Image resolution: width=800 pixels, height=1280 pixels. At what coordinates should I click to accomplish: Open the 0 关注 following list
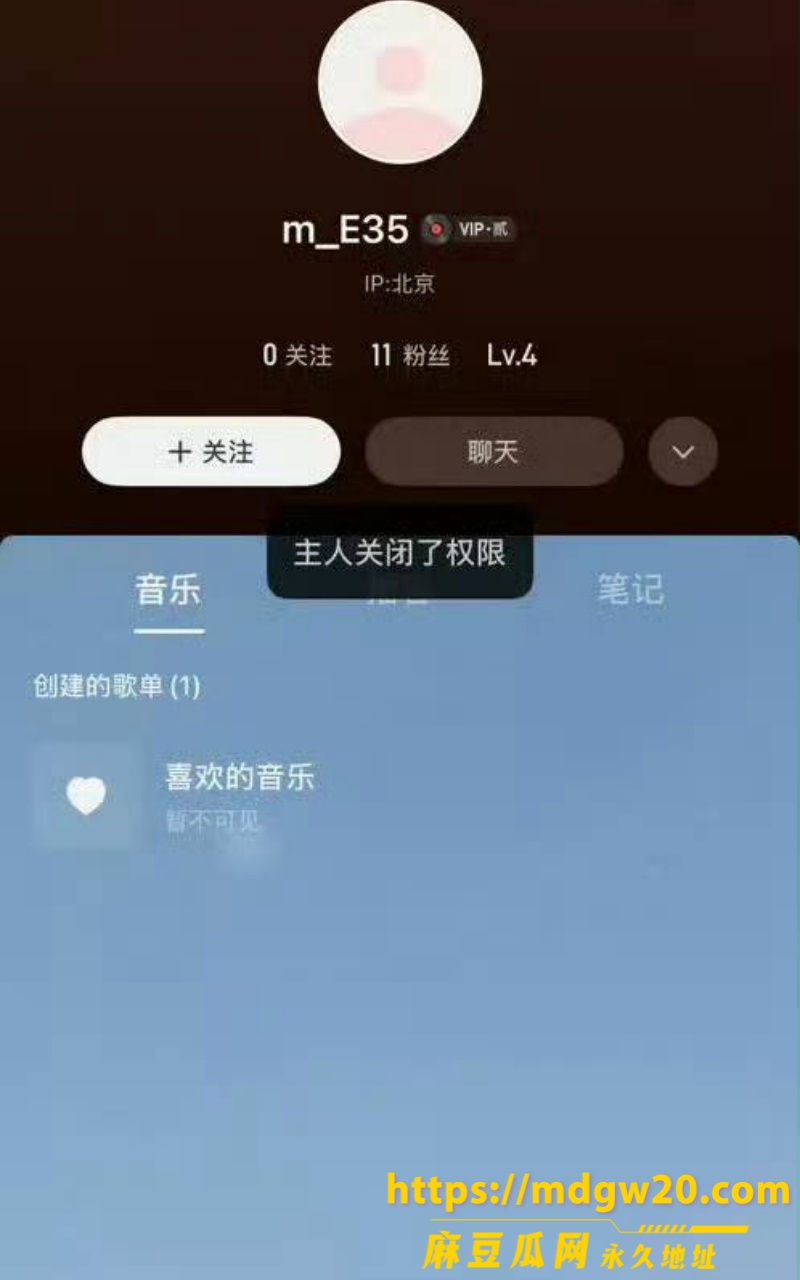297,355
